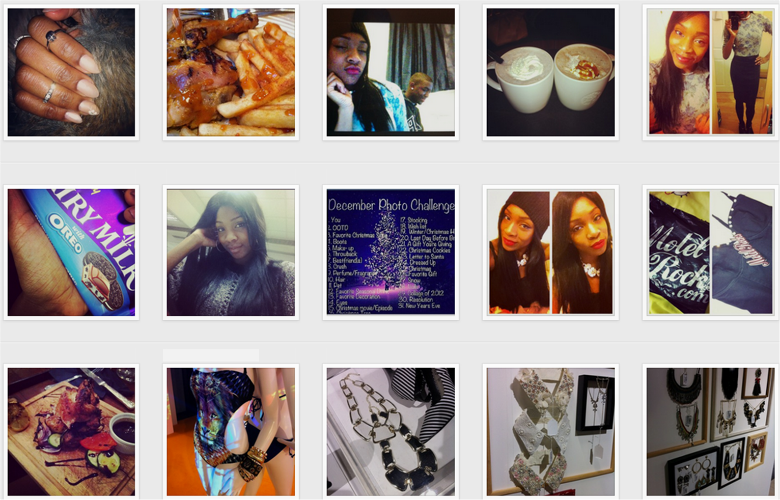View the selfie with hand resting on head
780x500 pixels.
point(231,252)
